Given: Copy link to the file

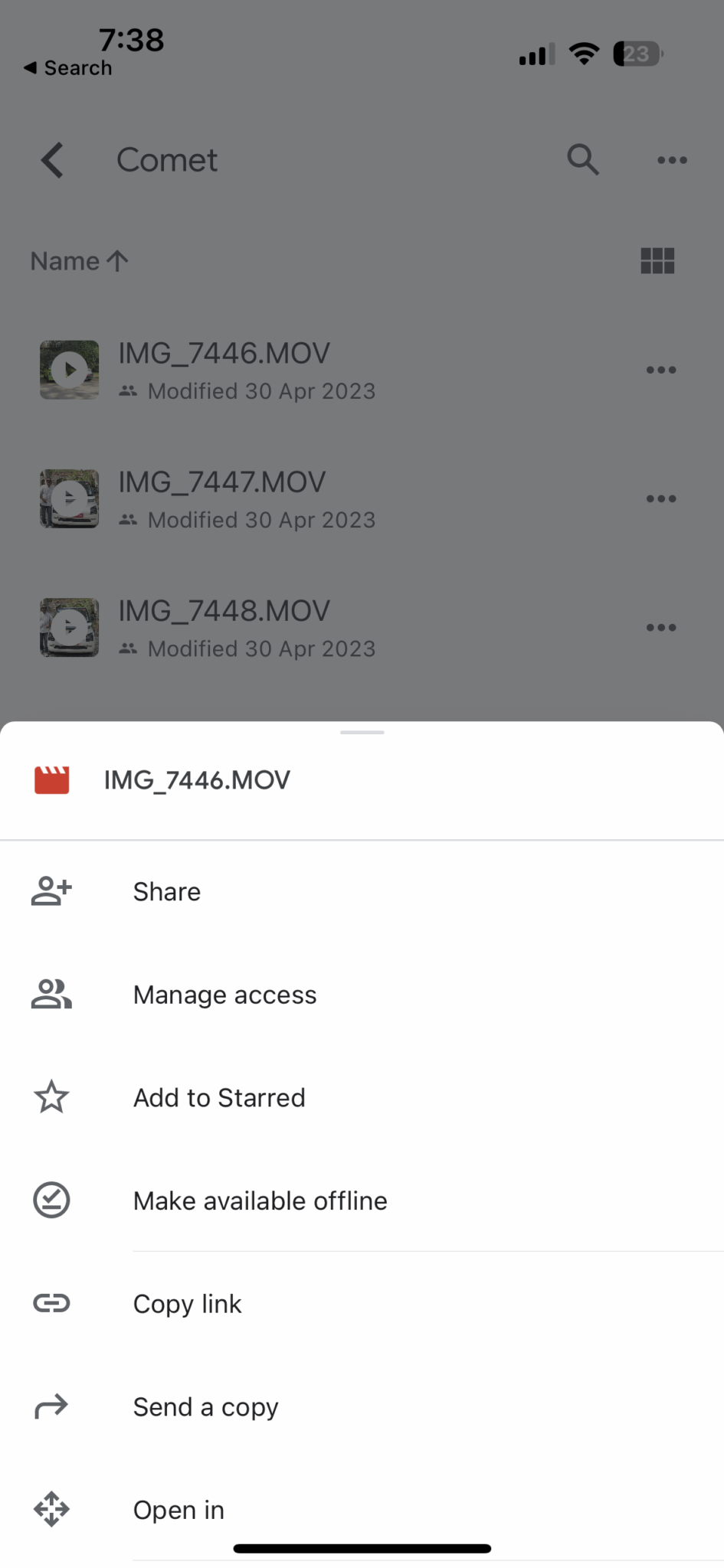Looking at the screenshot, I should click(x=362, y=1304).
